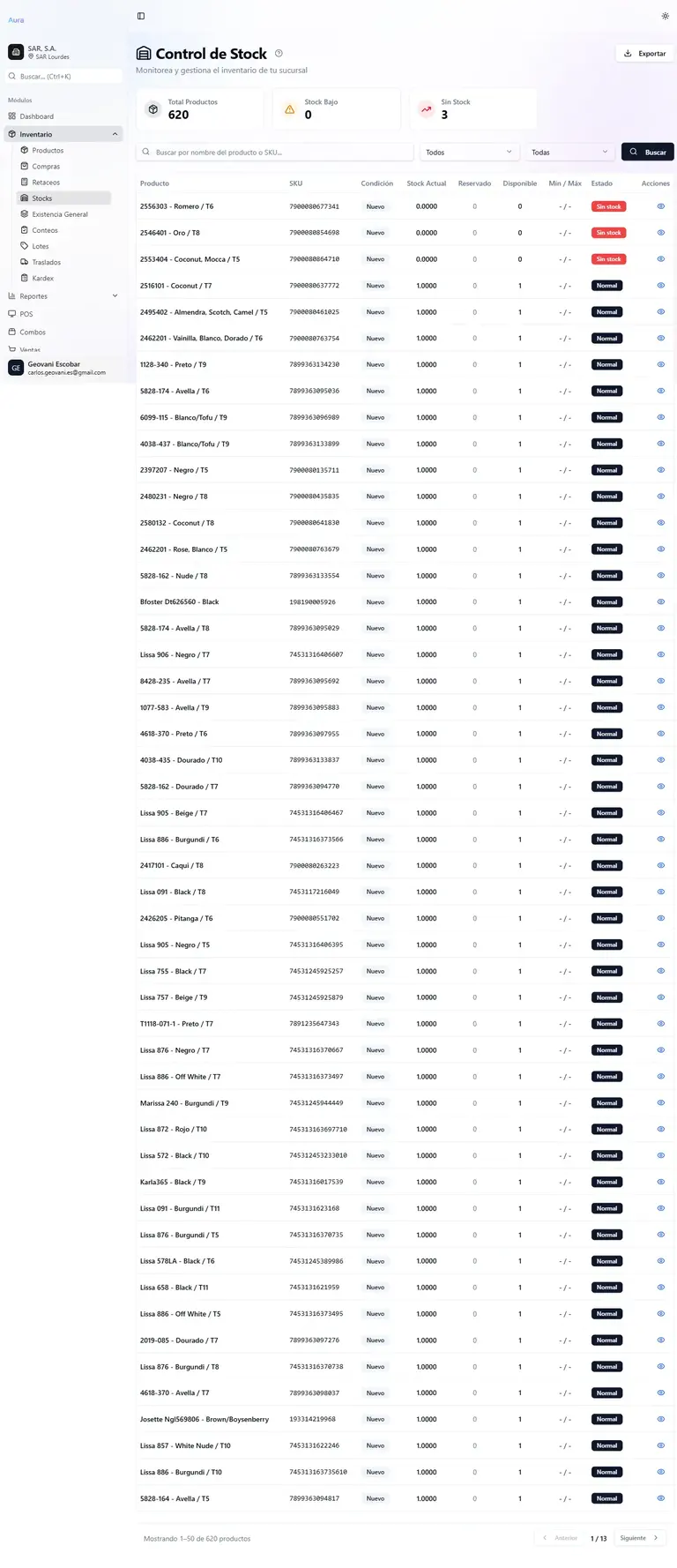This screenshot has width=677, height=1568.
Task: Go to Existencia General
Action: point(60,214)
